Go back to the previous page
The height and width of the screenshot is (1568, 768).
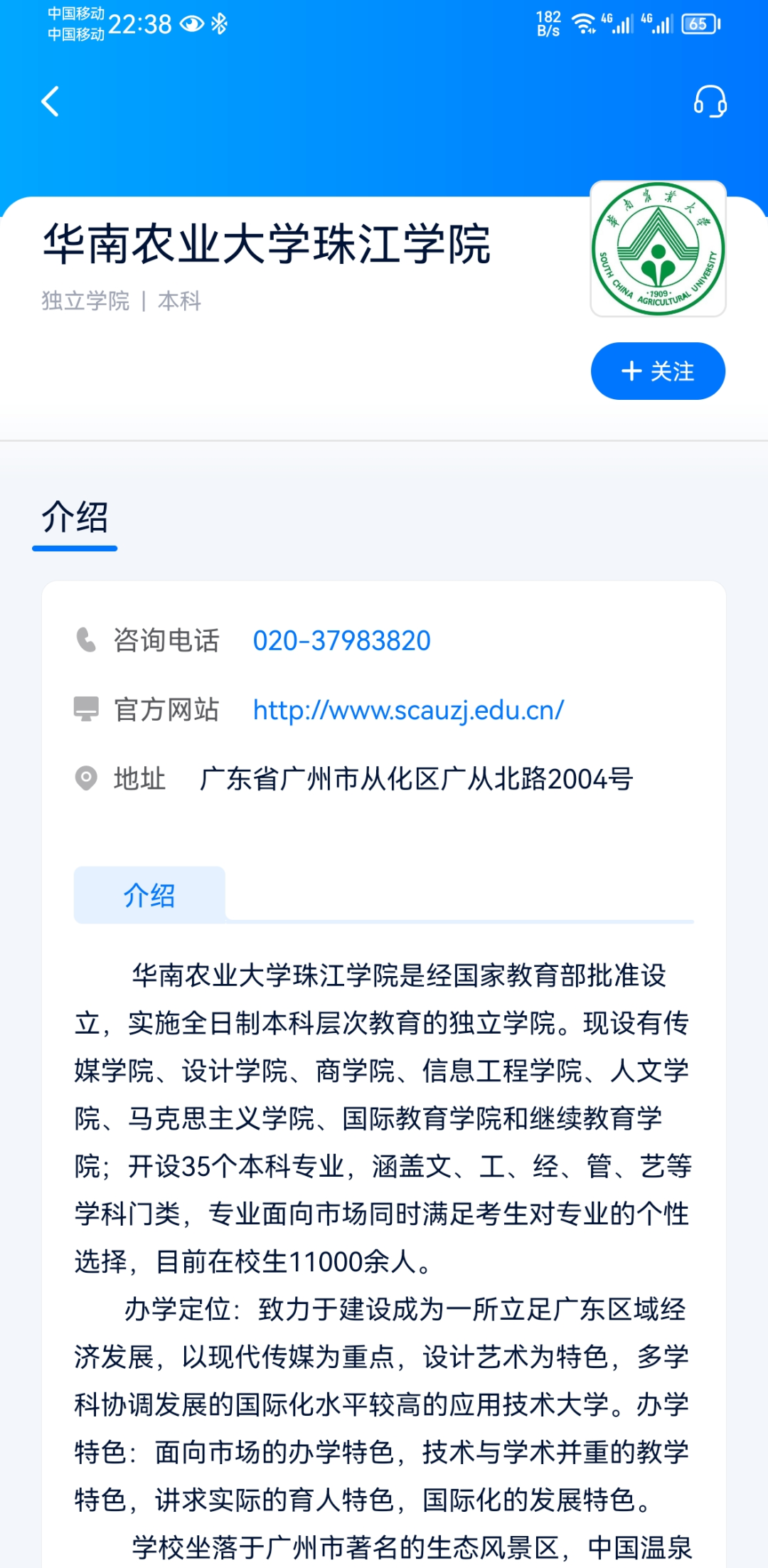50,102
